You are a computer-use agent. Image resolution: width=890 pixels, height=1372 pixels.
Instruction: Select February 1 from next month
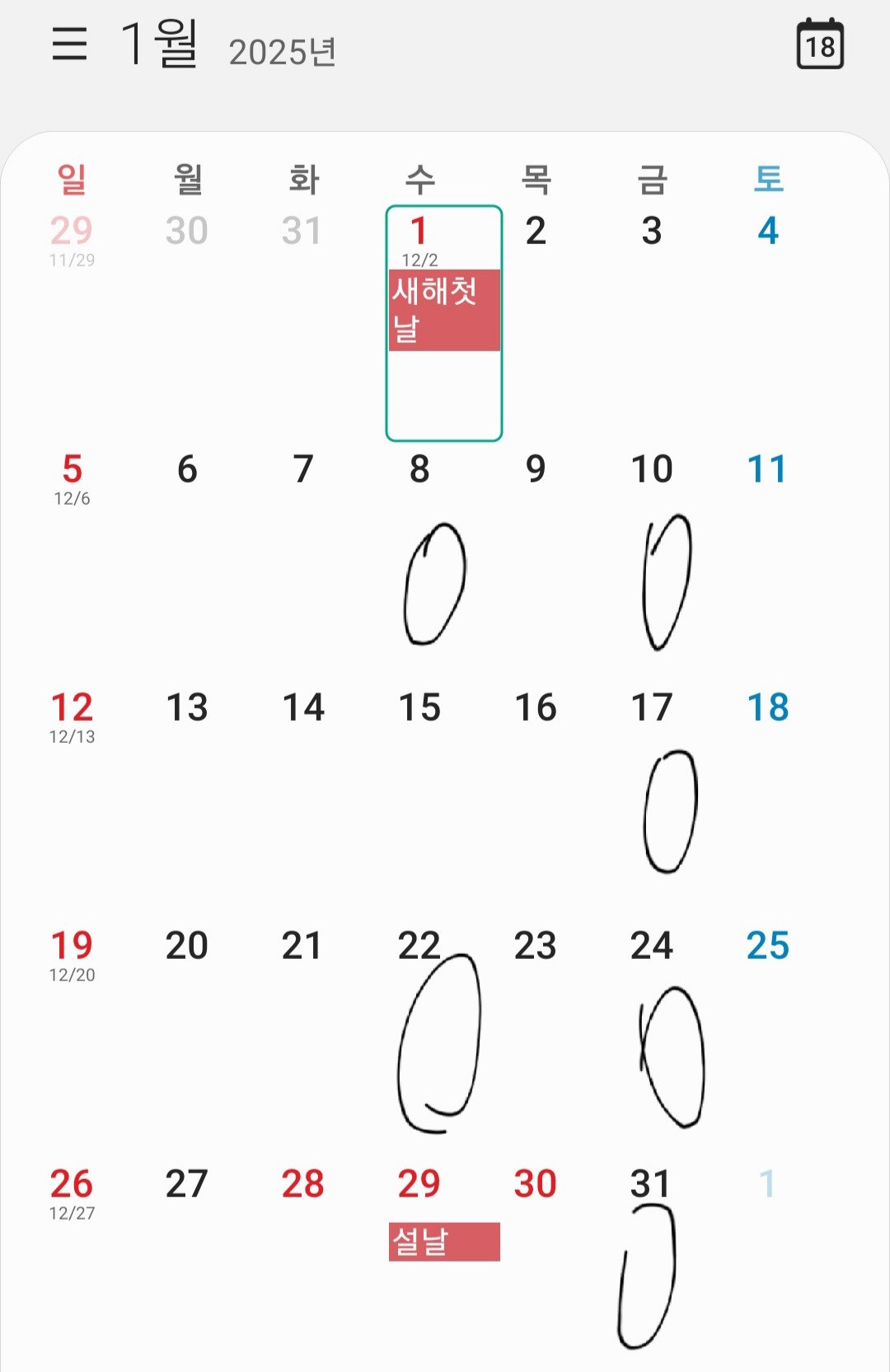[x=767, y=1184]
